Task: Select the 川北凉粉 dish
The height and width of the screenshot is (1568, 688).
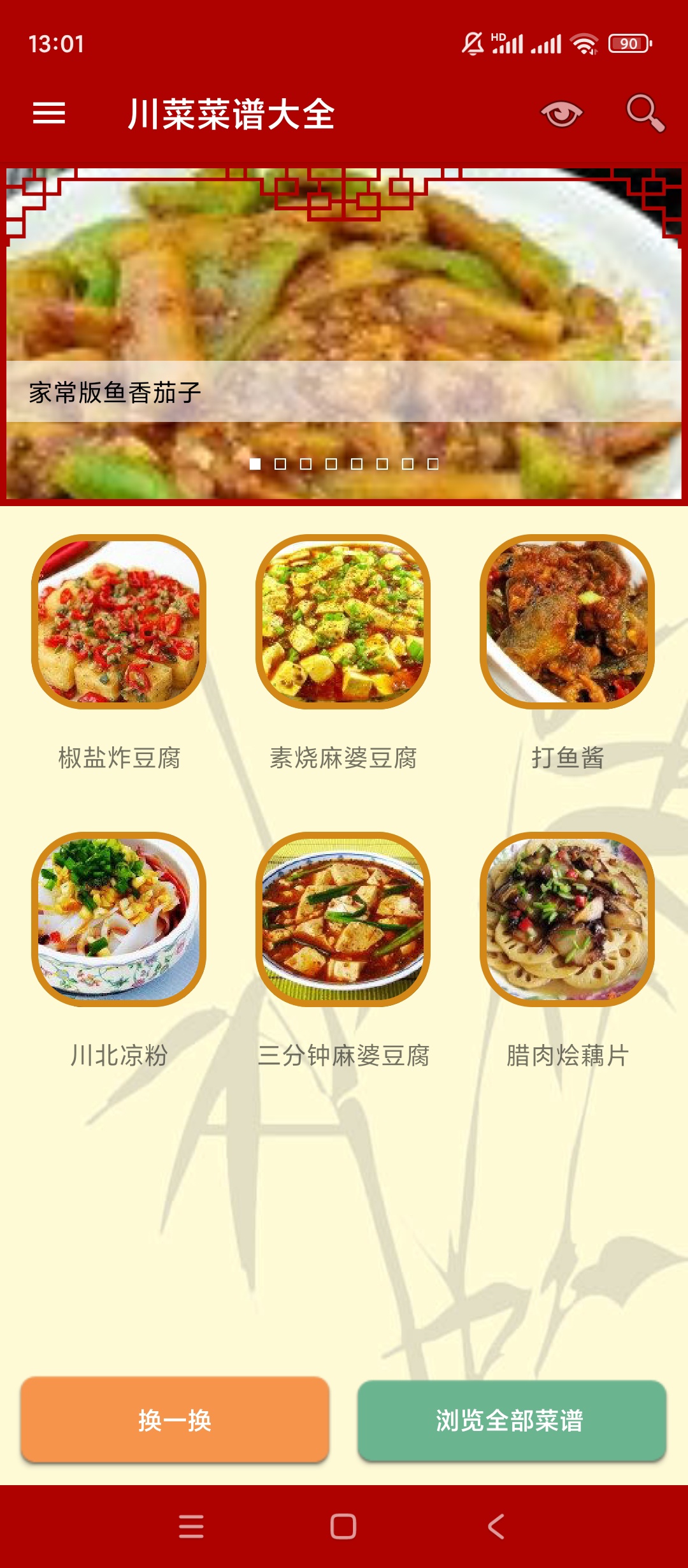Action: point(119,919)
